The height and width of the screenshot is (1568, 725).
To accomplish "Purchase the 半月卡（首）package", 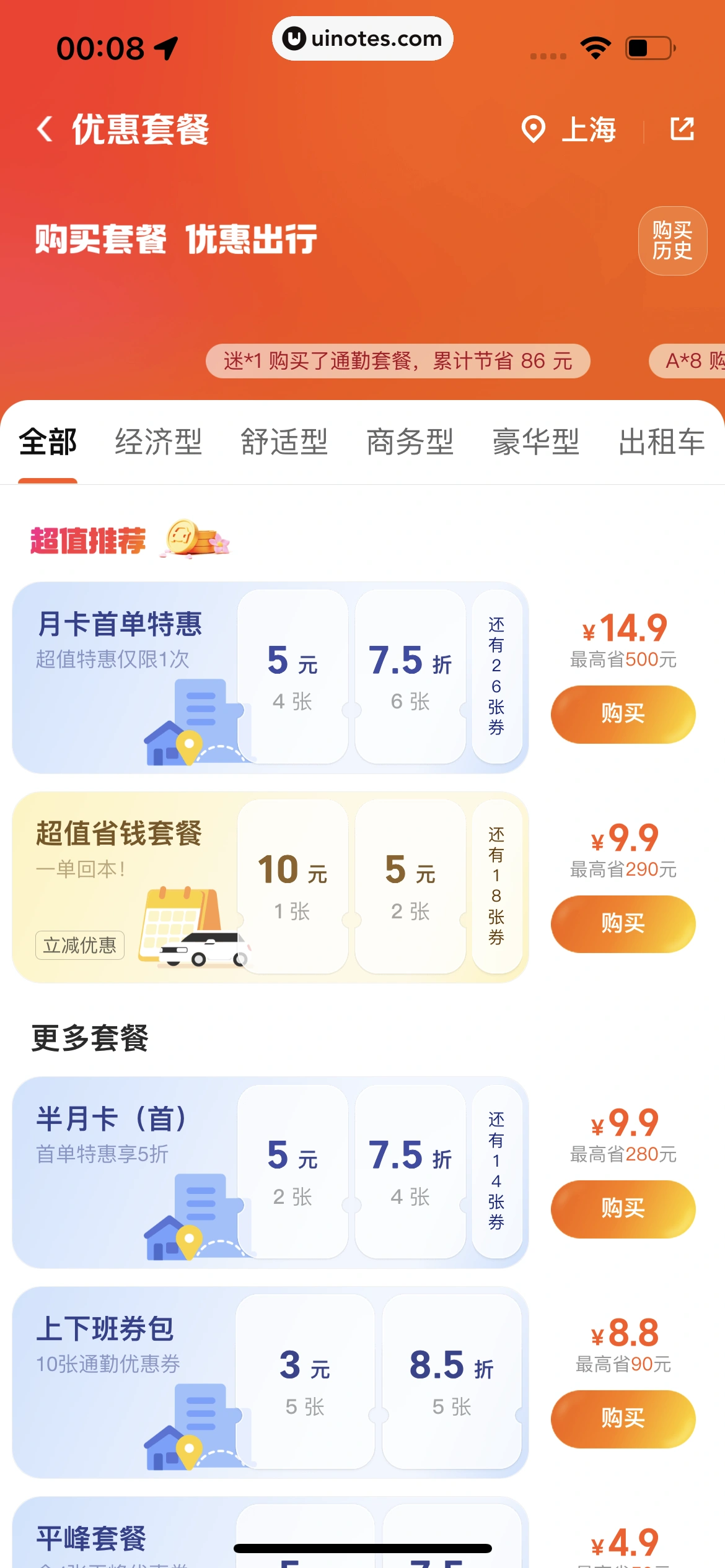I will [623, 1208].
